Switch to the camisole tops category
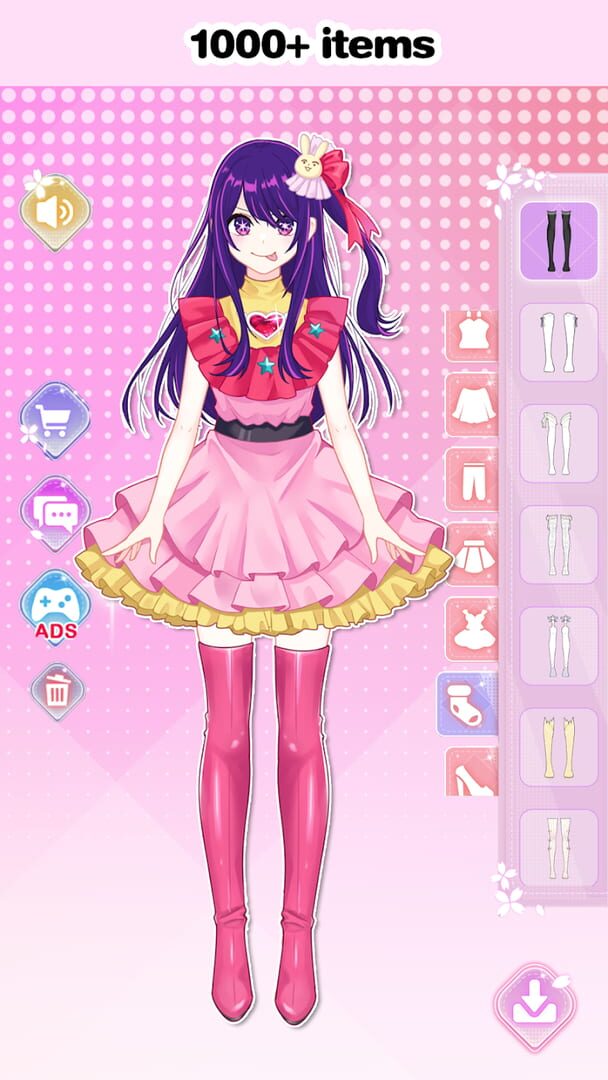 (x=471, y=332)
